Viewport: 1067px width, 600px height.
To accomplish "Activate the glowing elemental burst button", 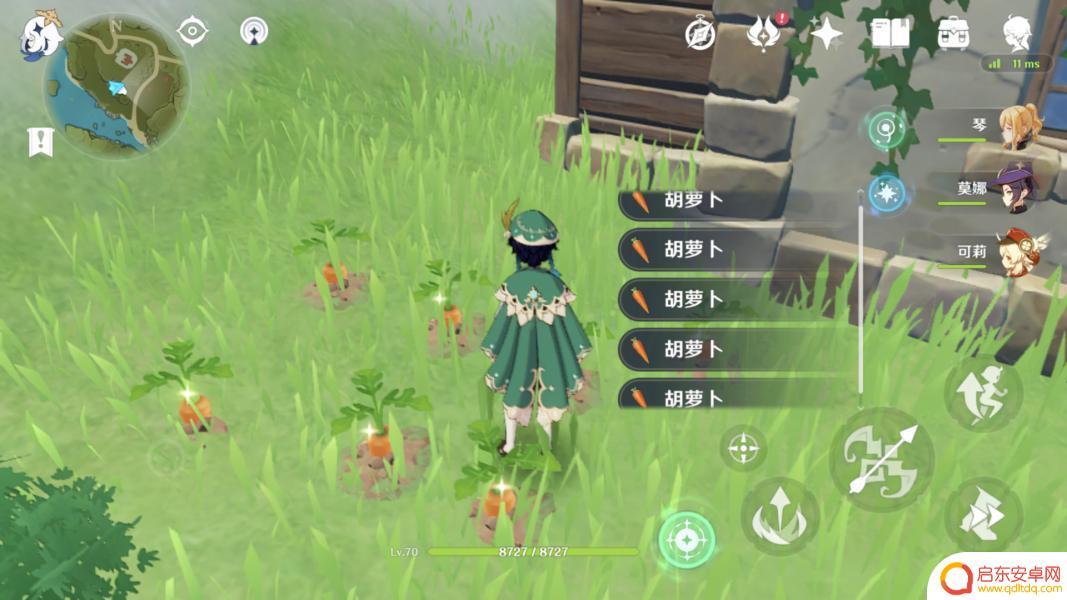I will click(x=686, y=541).
